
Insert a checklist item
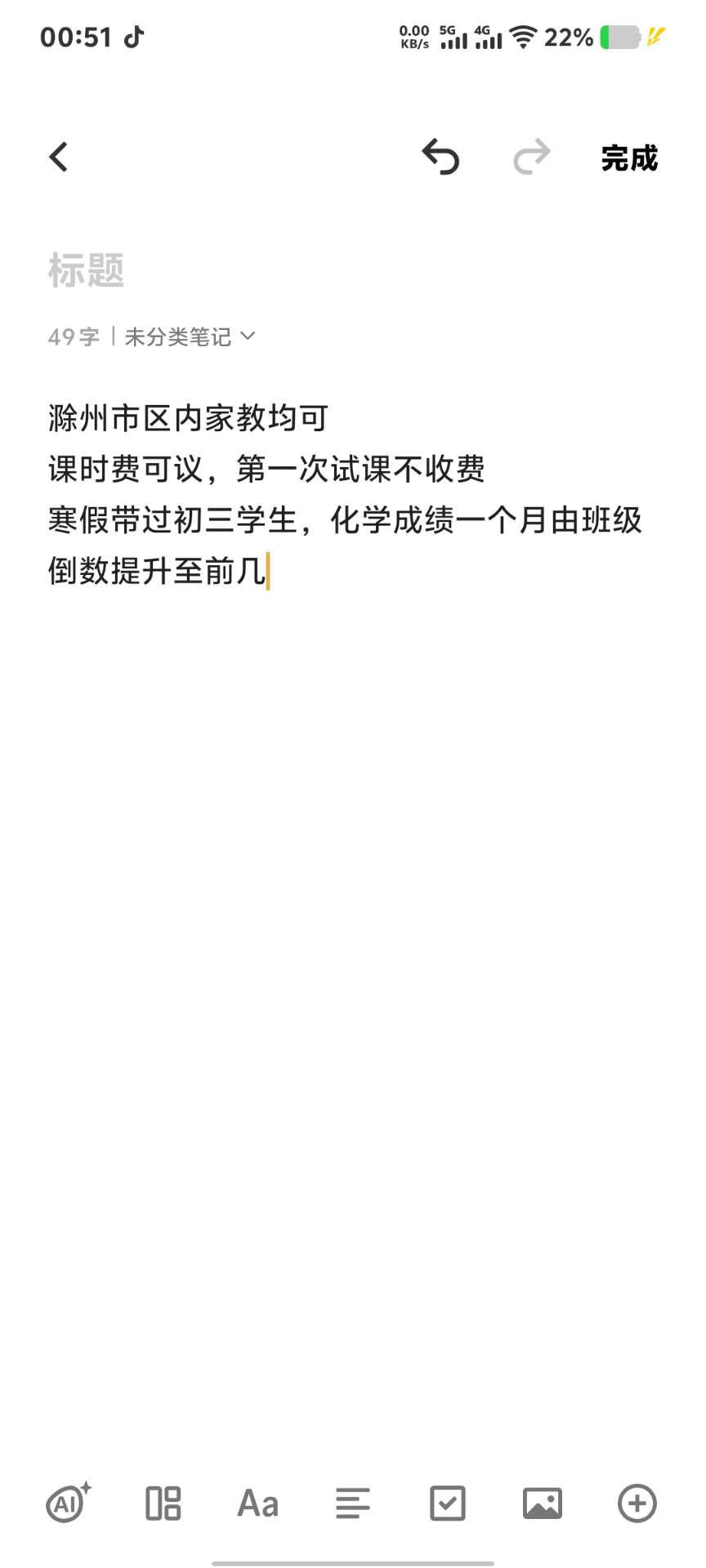[x=448, y=1503]
